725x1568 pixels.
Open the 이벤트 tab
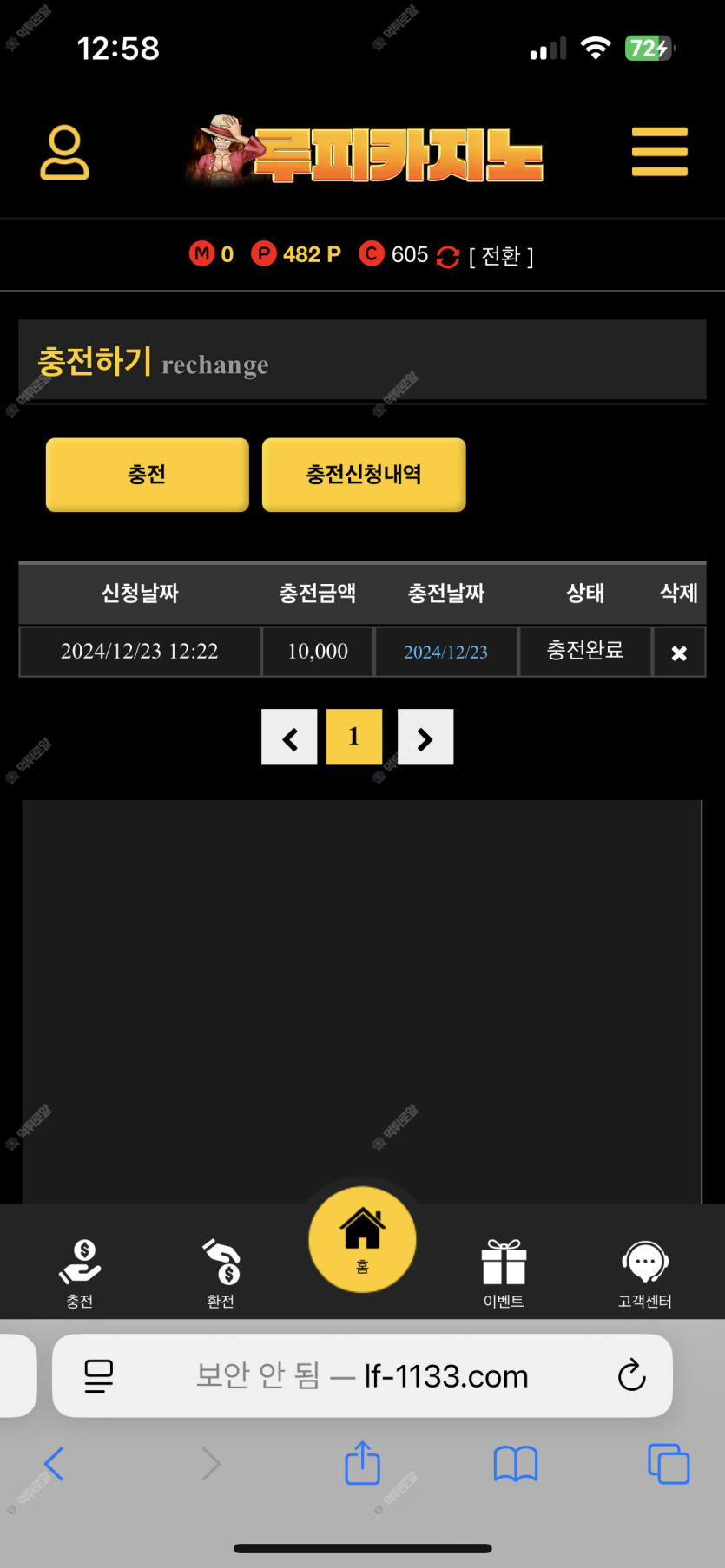coord(504,1272)
